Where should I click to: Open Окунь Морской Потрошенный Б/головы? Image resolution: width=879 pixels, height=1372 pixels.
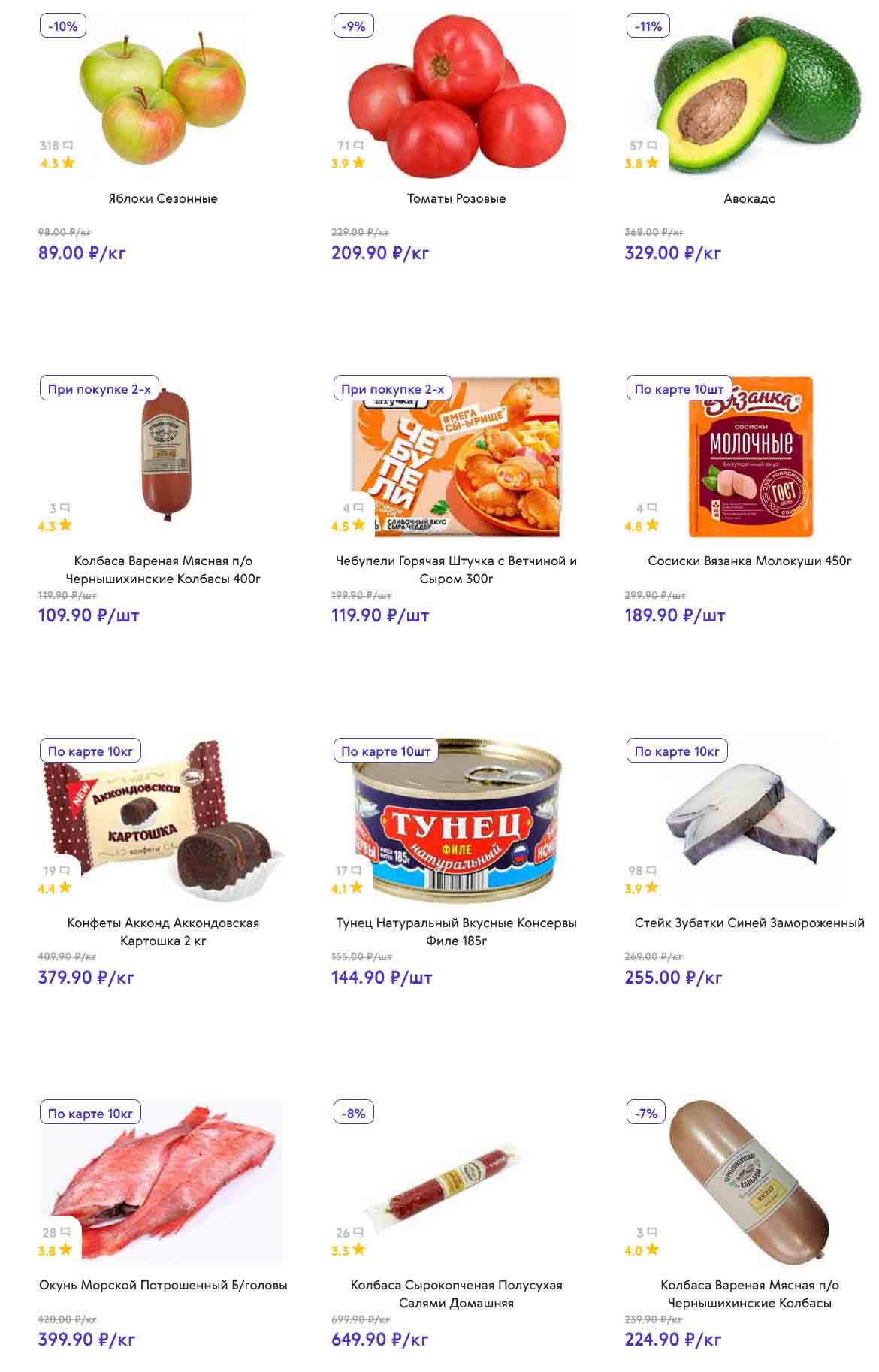point(163,1285)
